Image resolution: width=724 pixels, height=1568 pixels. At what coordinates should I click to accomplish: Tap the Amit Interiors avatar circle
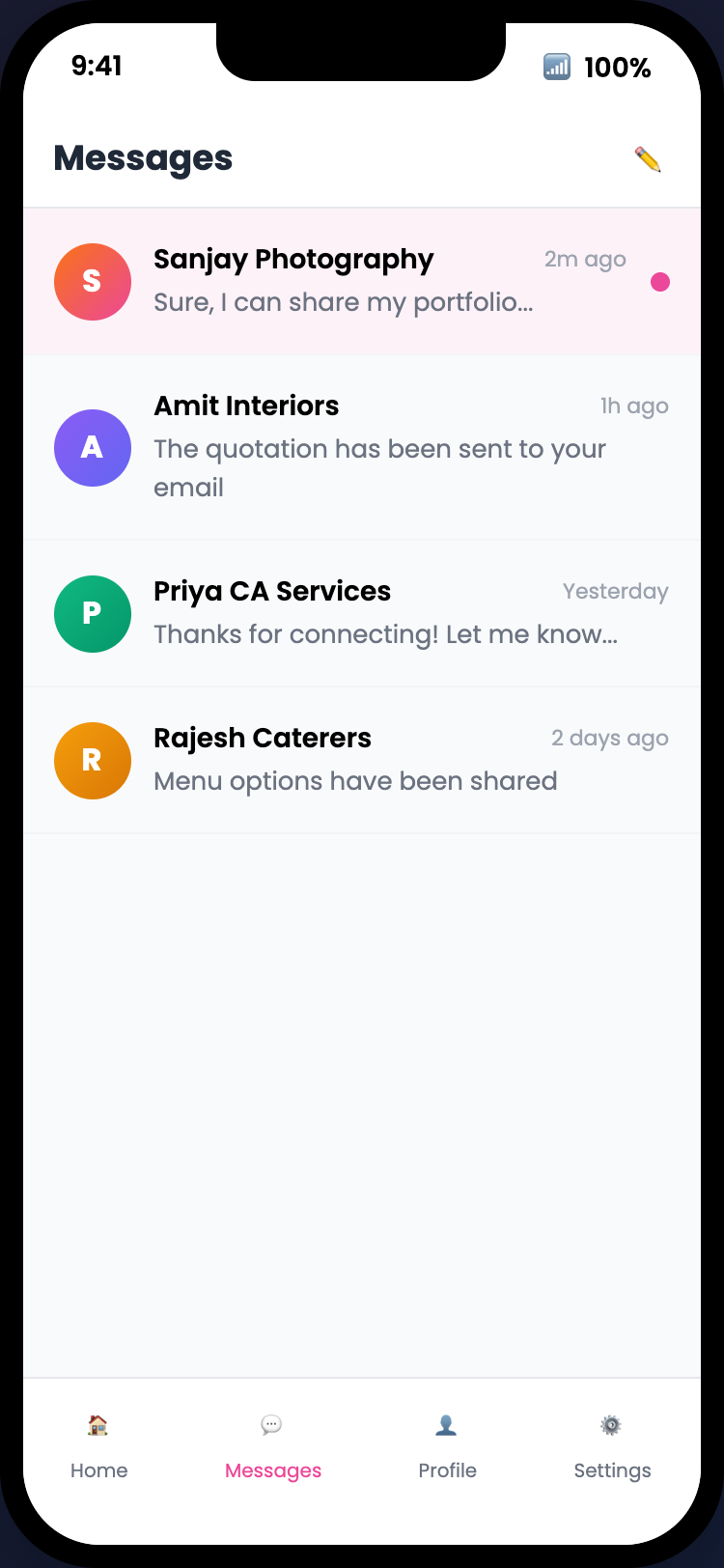click(92, 448)
